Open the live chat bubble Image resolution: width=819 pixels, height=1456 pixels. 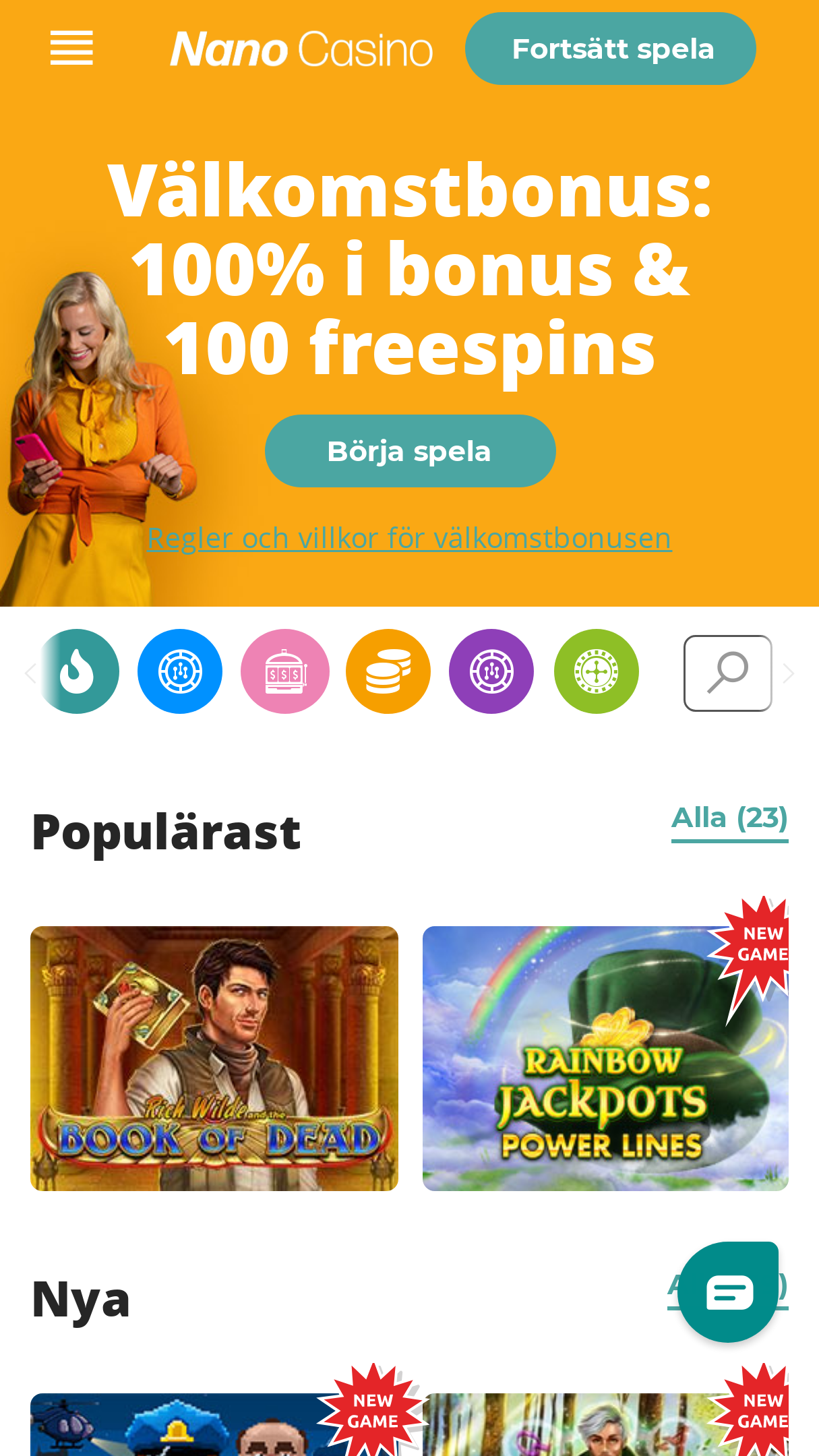click(728, 1292)
